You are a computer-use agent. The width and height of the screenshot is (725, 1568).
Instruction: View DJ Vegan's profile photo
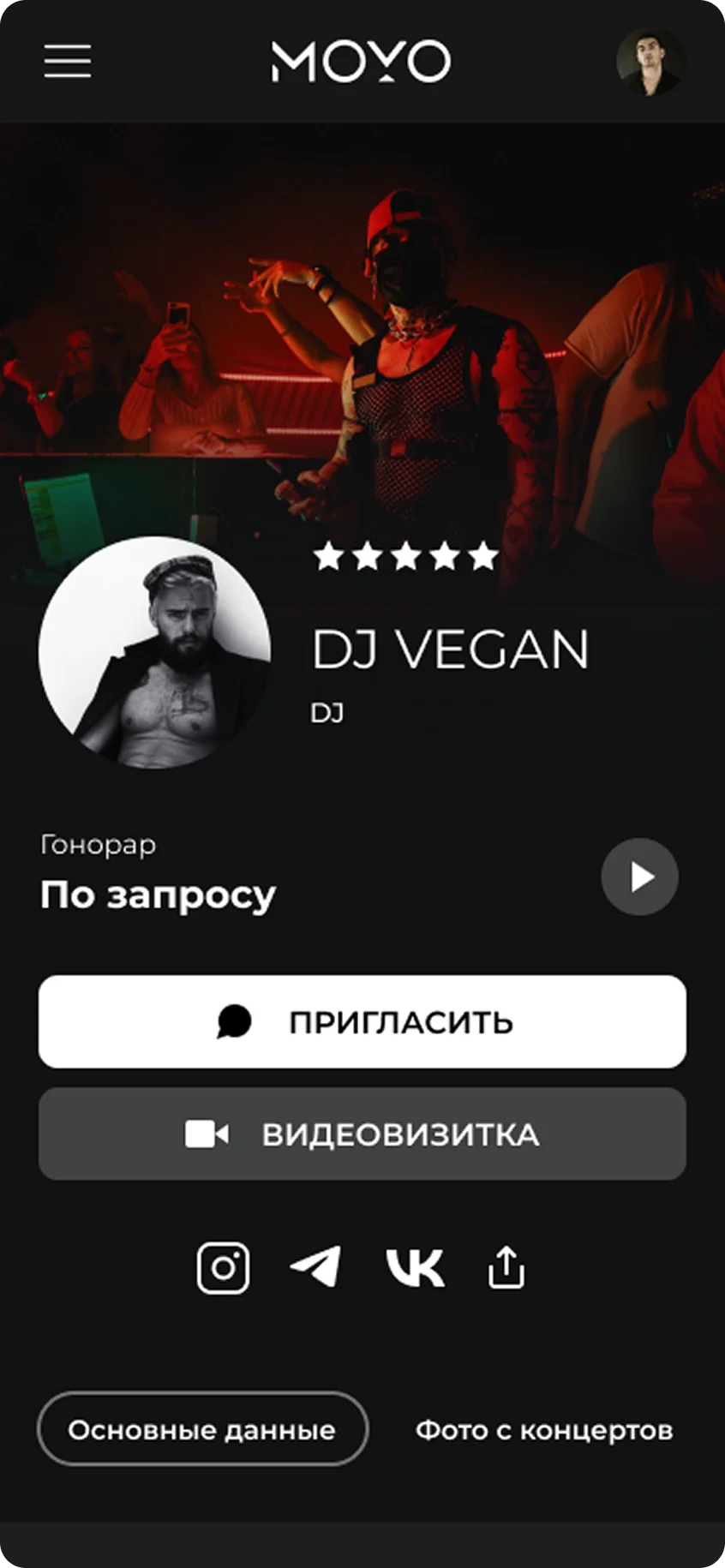tap(155, 652)
